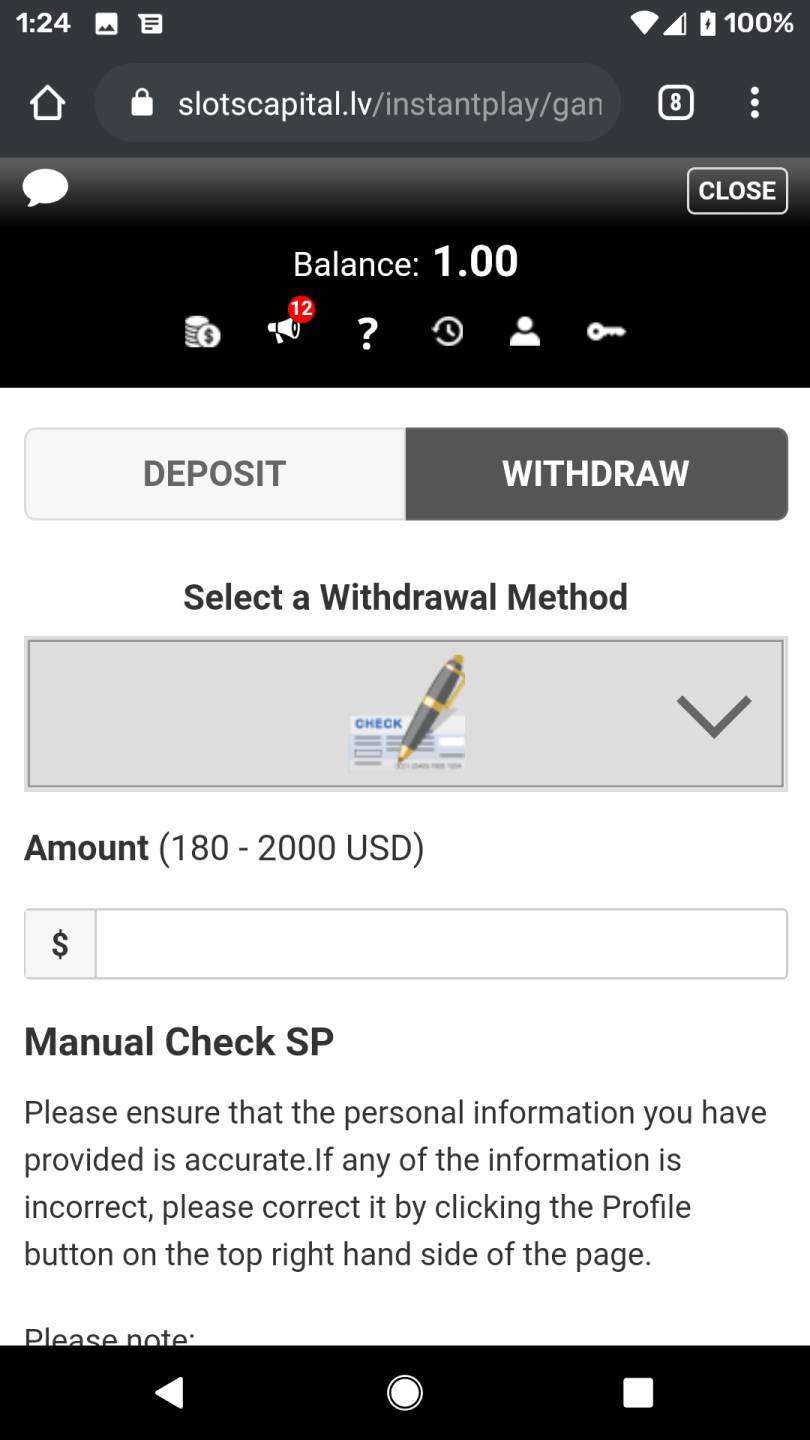Tap the key icon

(606, 332)
